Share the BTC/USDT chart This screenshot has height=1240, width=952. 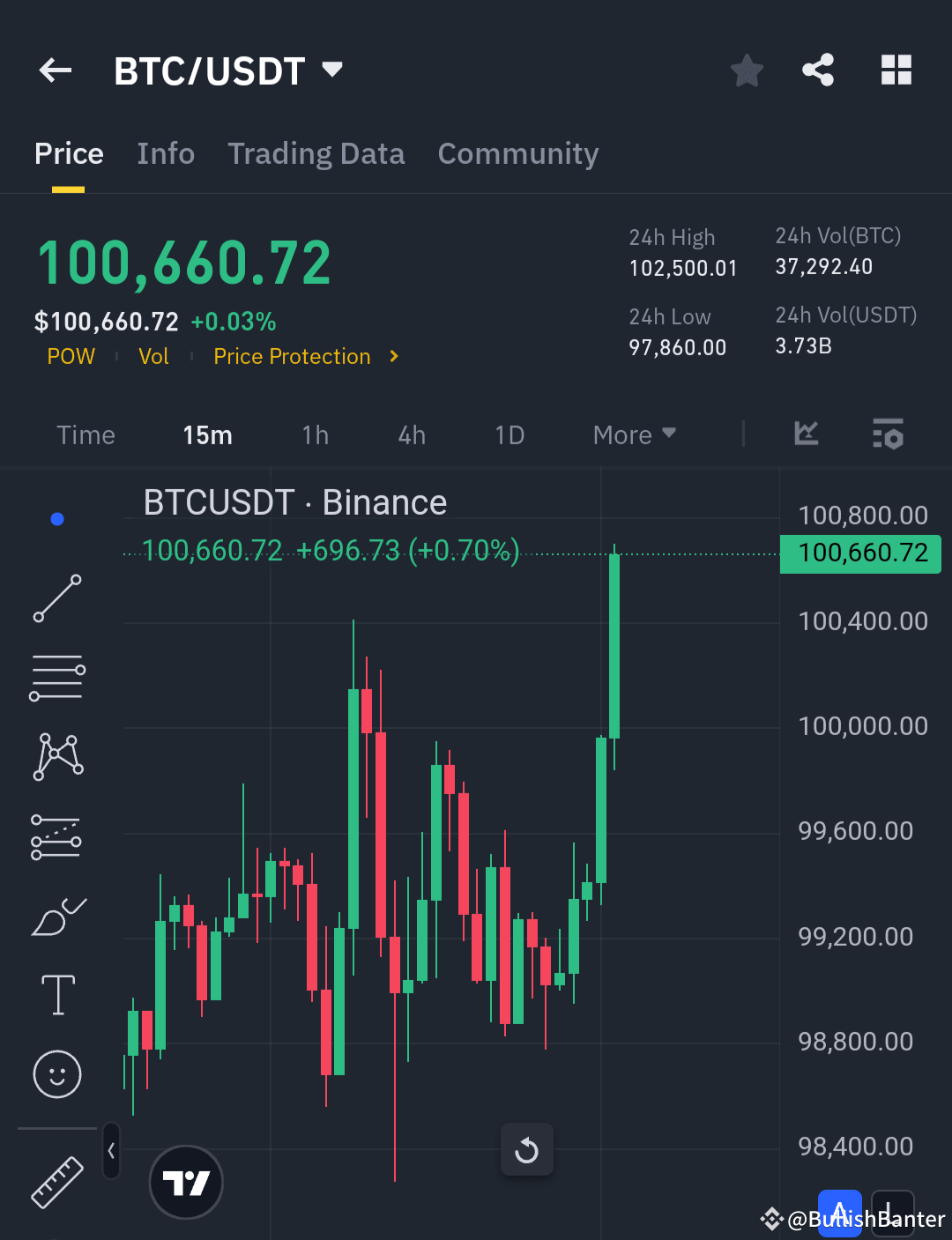[818, 70]
